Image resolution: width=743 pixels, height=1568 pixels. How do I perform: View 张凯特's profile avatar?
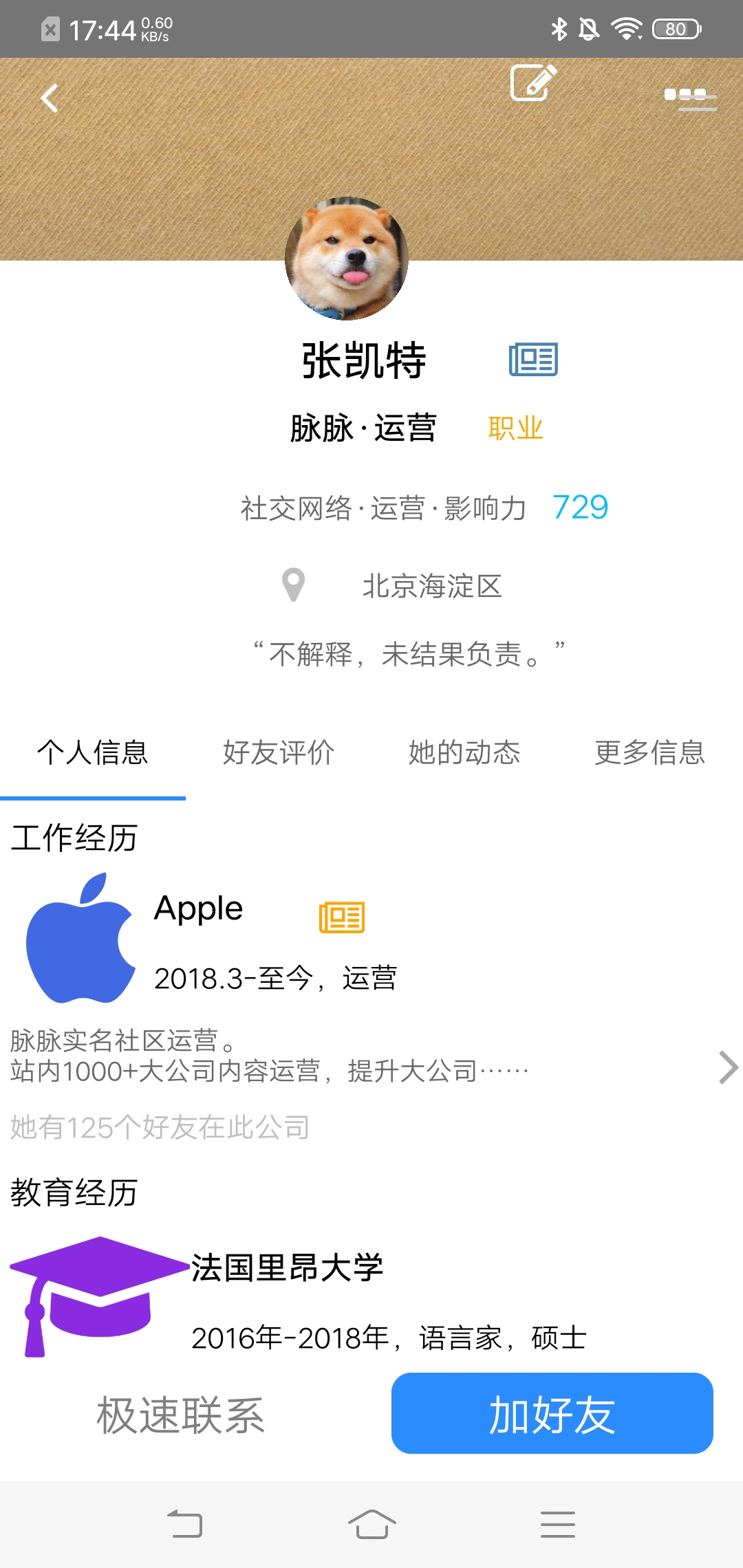[x=346, y=259]
